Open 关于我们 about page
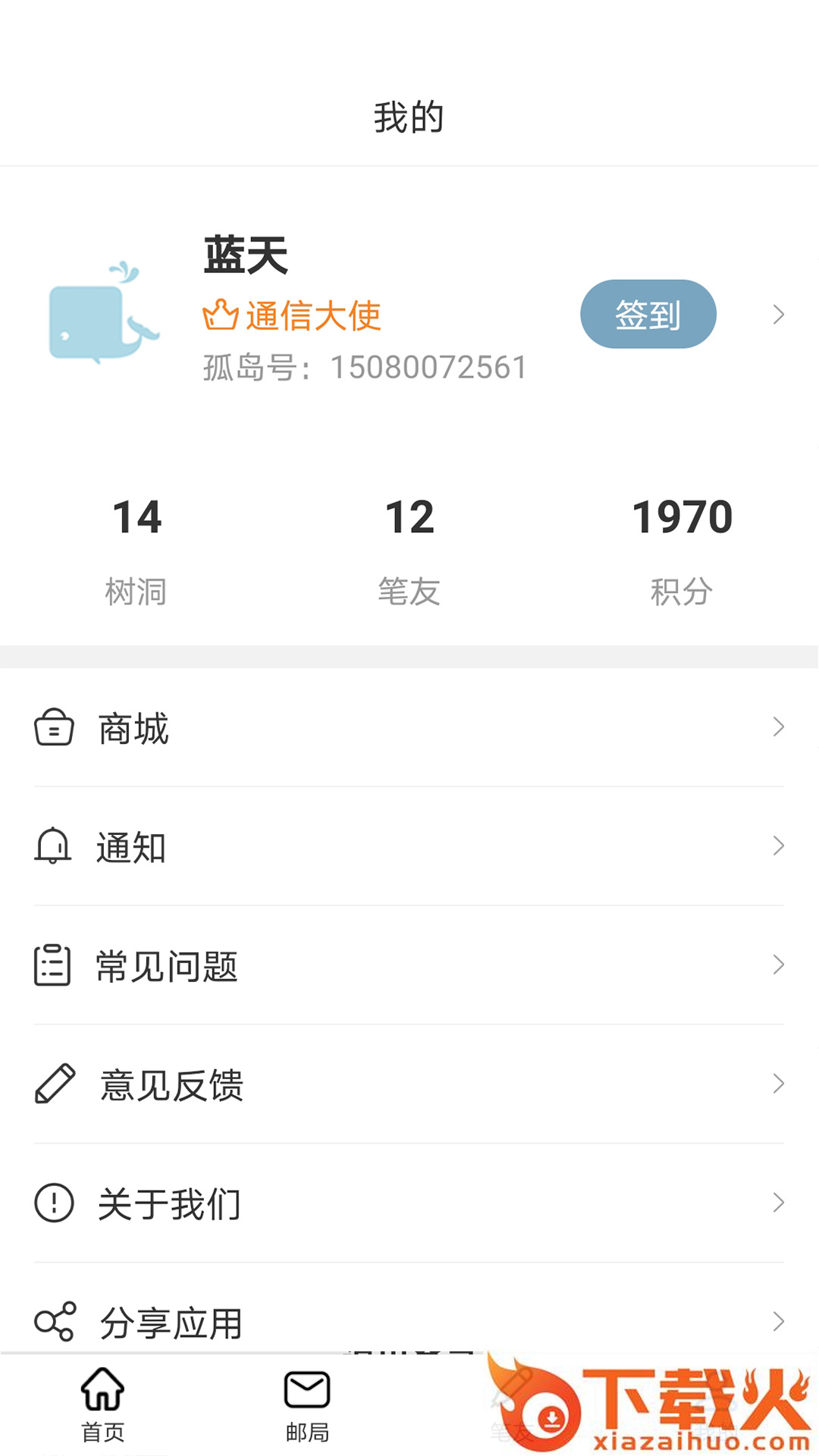This screenshot has height=1456, width=819. (409, 1203)
